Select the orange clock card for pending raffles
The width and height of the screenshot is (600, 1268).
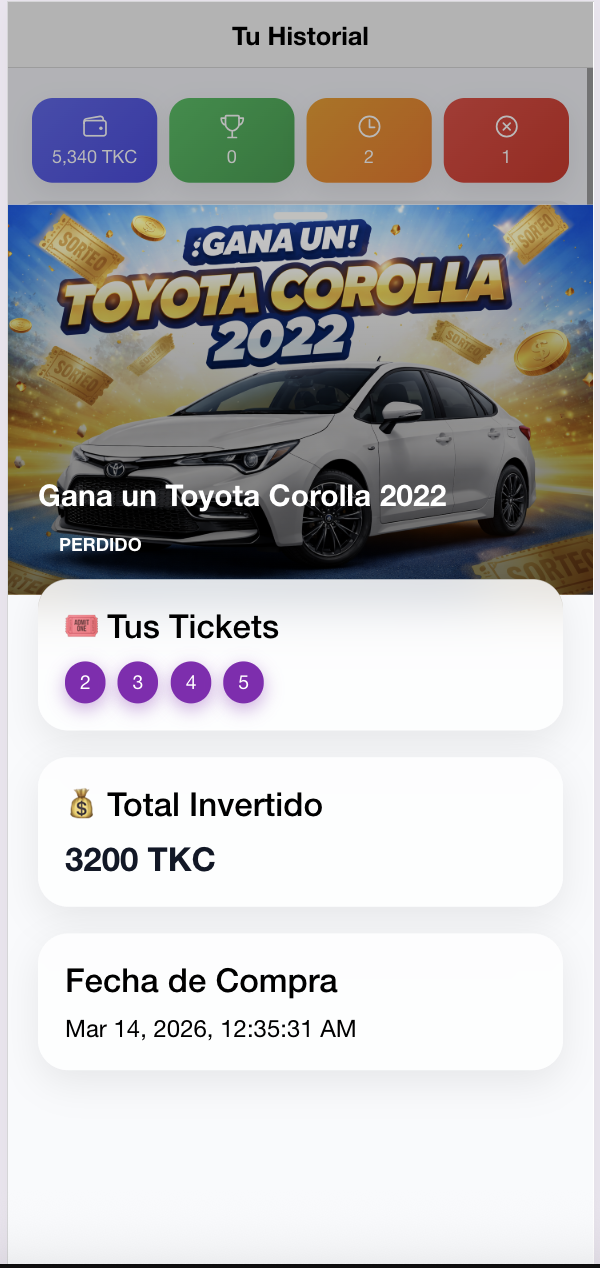pyautogui.click(x=369, y=141)
